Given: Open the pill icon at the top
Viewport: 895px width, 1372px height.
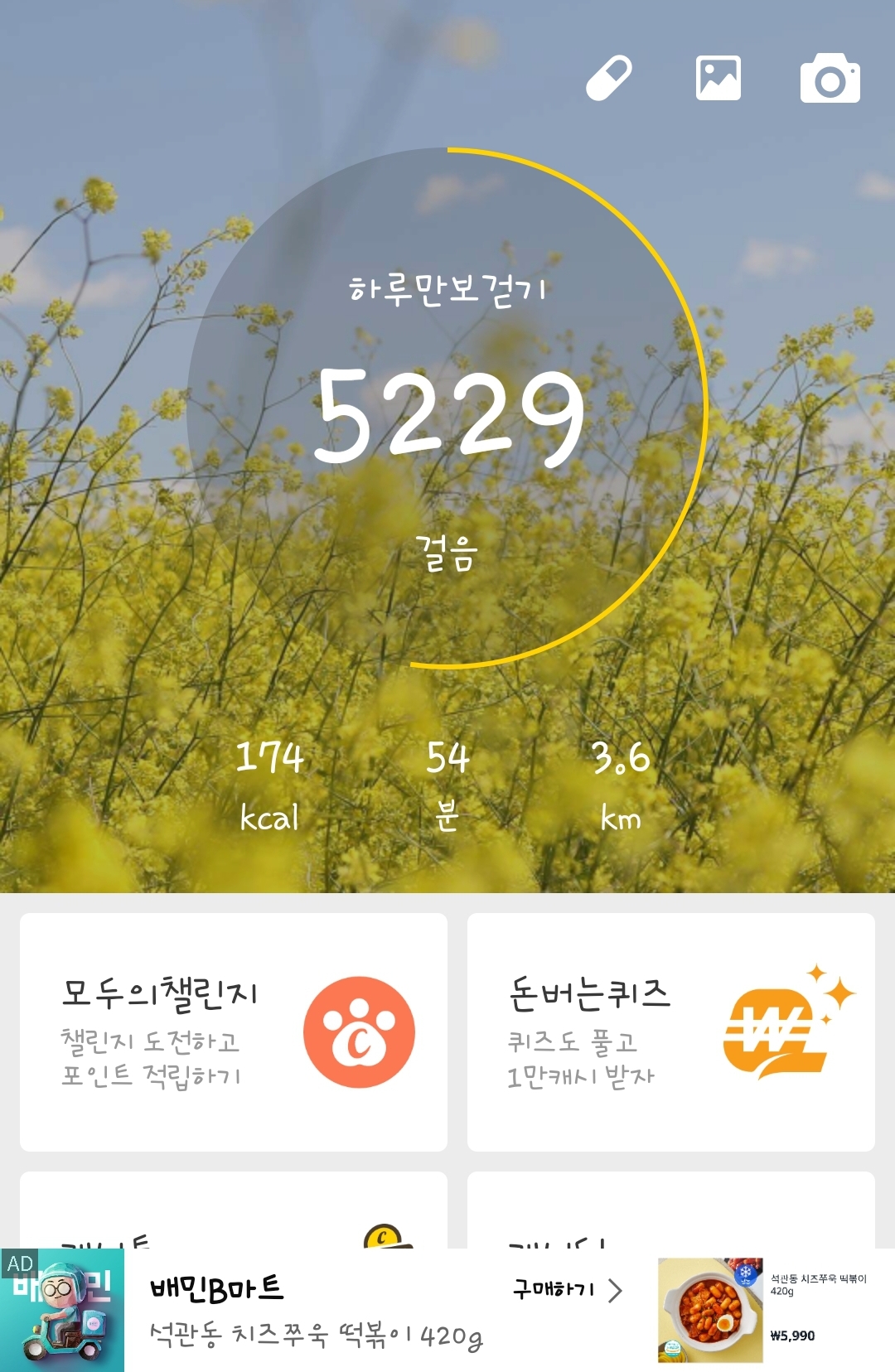Looking at the screenshot, I should pos(609,79).
